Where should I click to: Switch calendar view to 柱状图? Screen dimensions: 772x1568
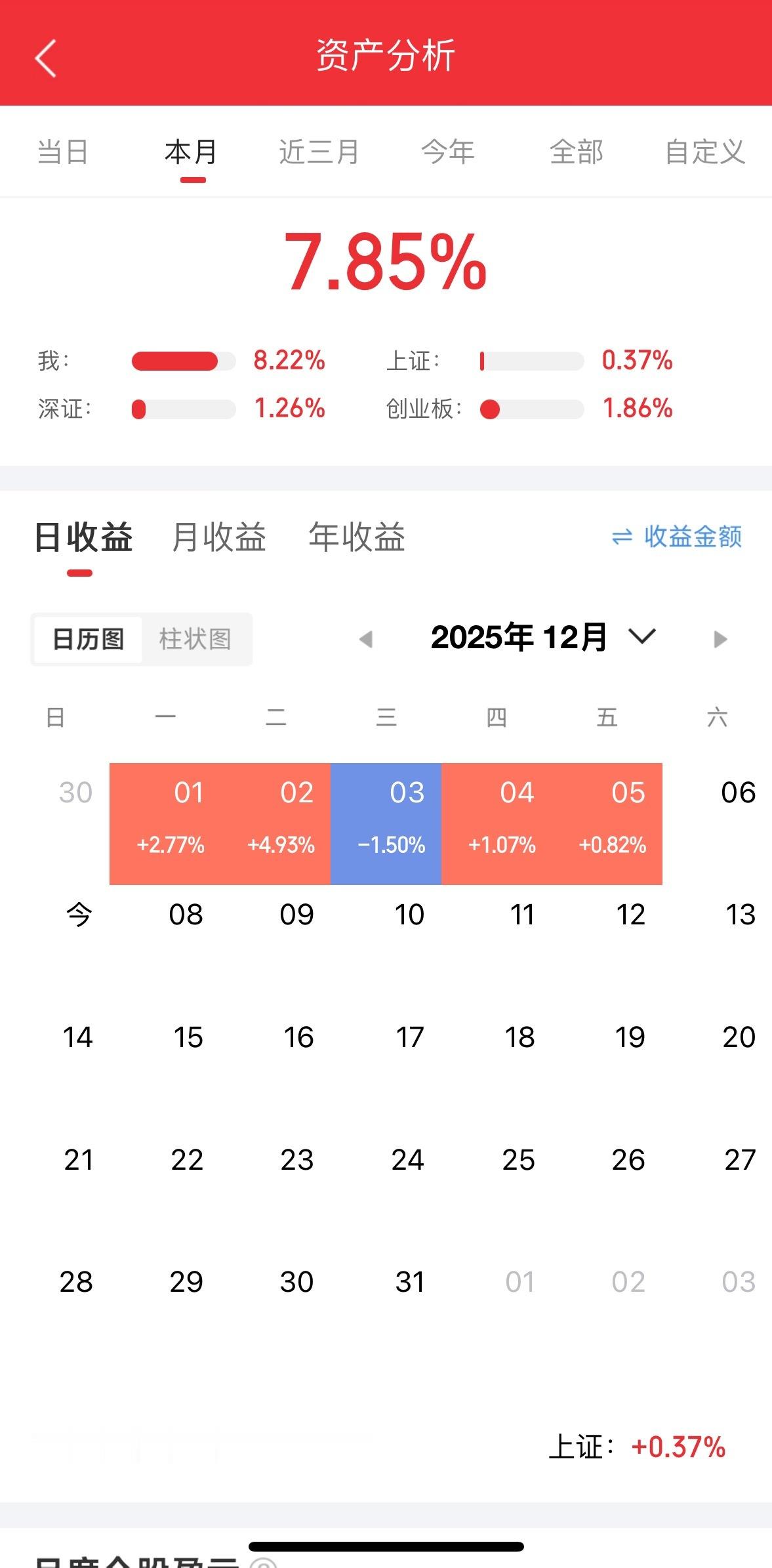[x=197, y=640]
